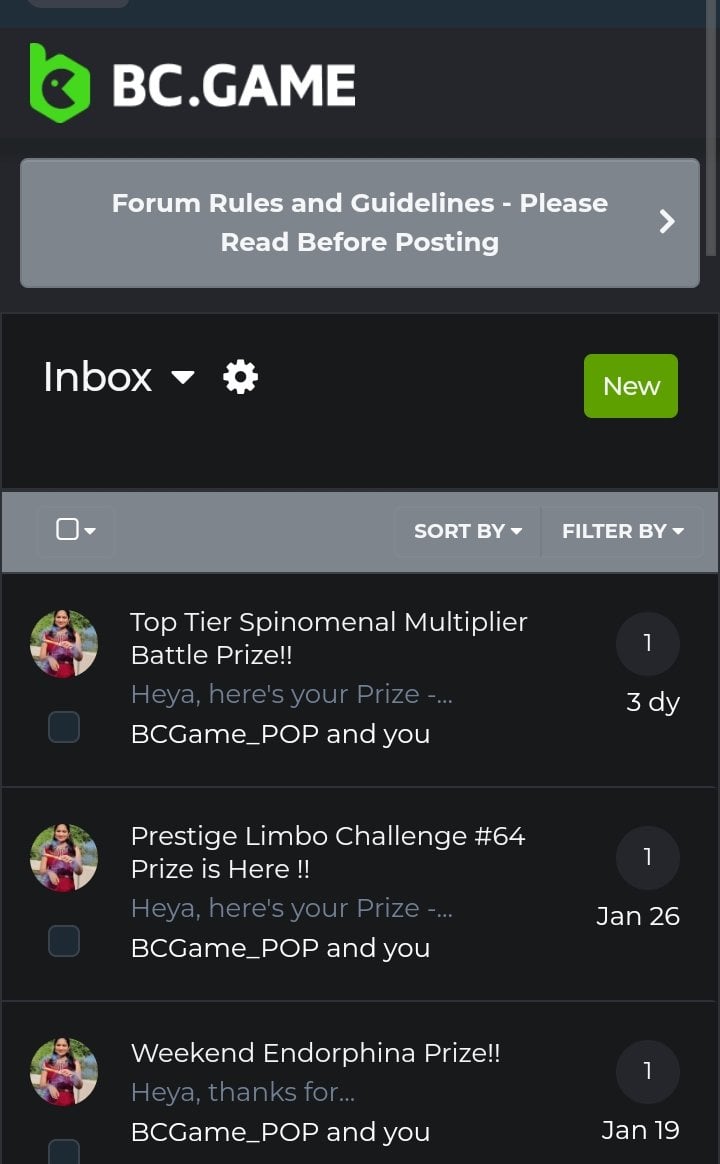
Task: Select the Prestige Limbo Challenge message checkbox
Action: pyautogui.click(x=64, y=941)
